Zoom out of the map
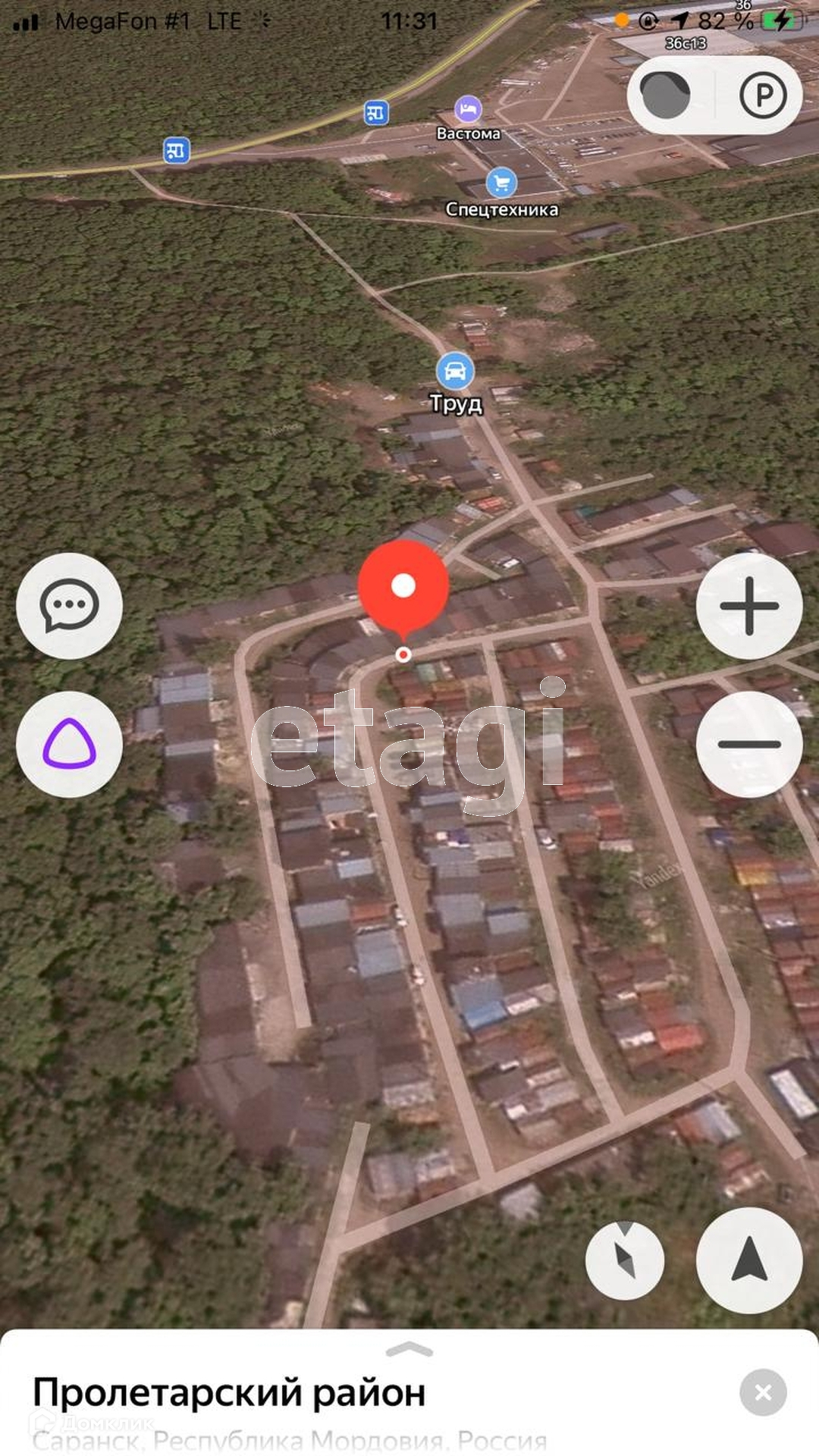Image resolution: width=819 pixels, height=1456 pixels. pos(749,744)
